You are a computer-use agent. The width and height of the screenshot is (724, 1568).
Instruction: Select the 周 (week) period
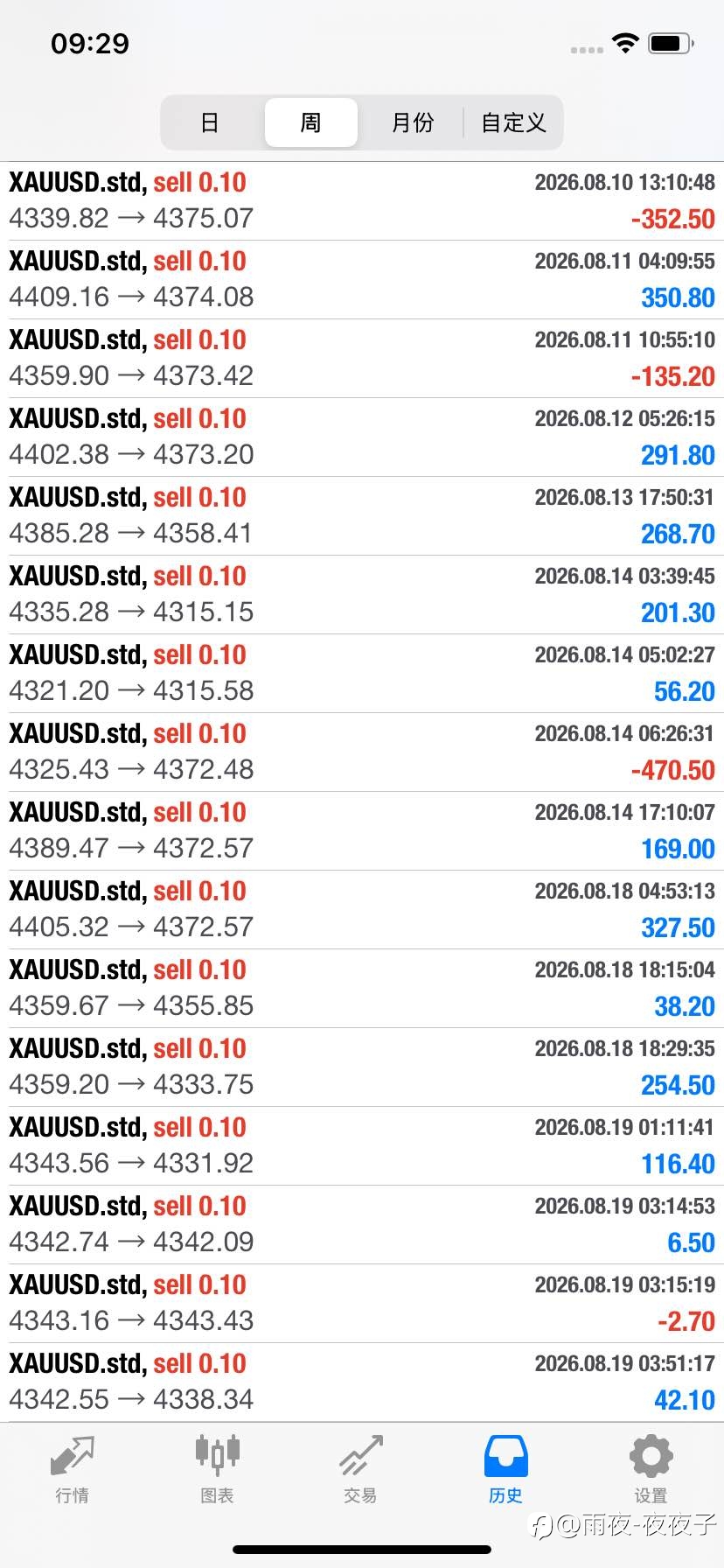pyautogui.click(x=311, y=122)
